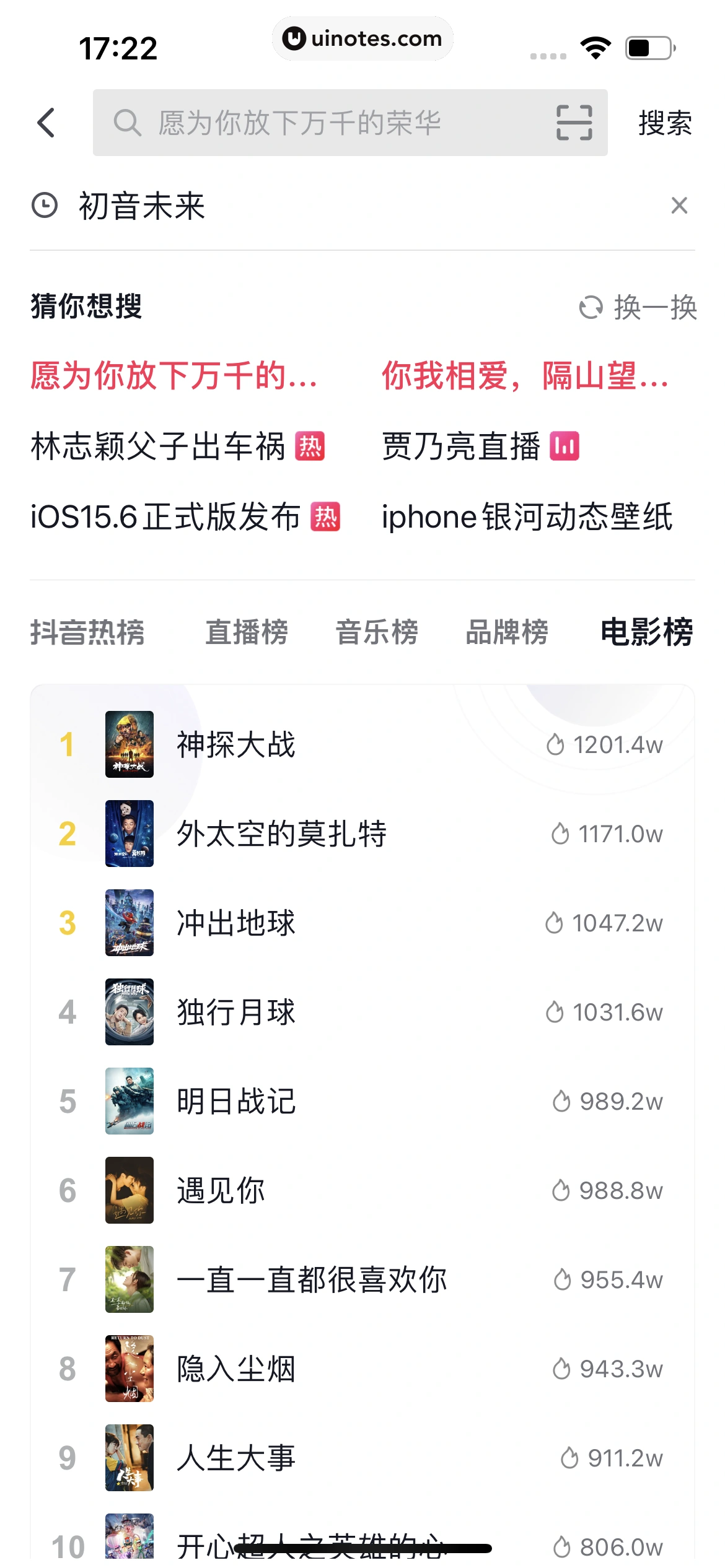
Task: Click the flame icon next to 神探大战 heat count
Action: pyautogui.click(x=559, y=745)
